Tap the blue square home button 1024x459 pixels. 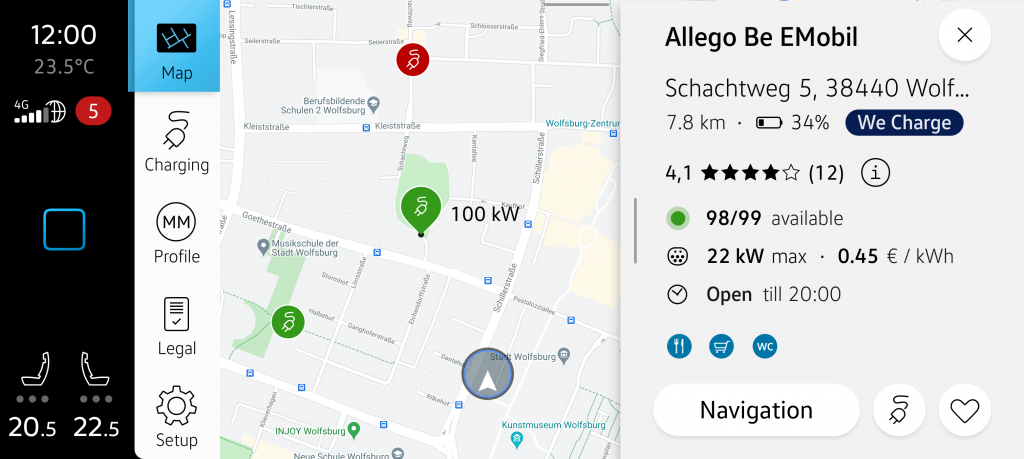(64, 230)
